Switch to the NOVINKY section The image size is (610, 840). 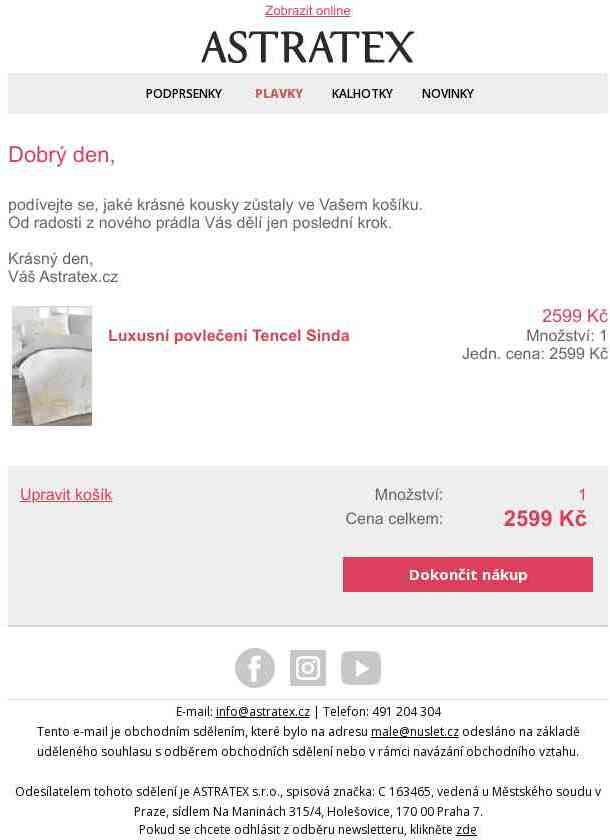click(447, 94)
